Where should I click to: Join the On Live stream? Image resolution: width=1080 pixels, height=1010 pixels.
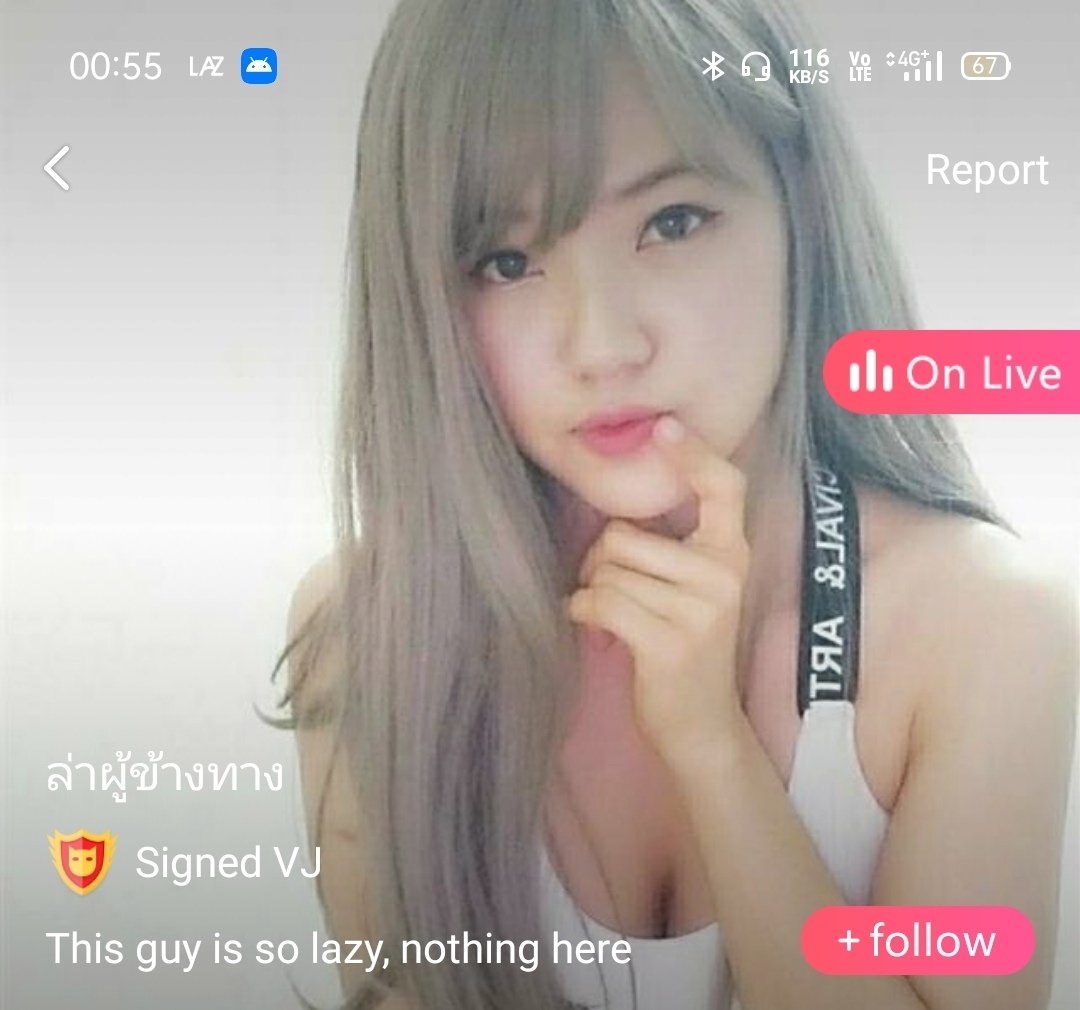coord(954,373)
